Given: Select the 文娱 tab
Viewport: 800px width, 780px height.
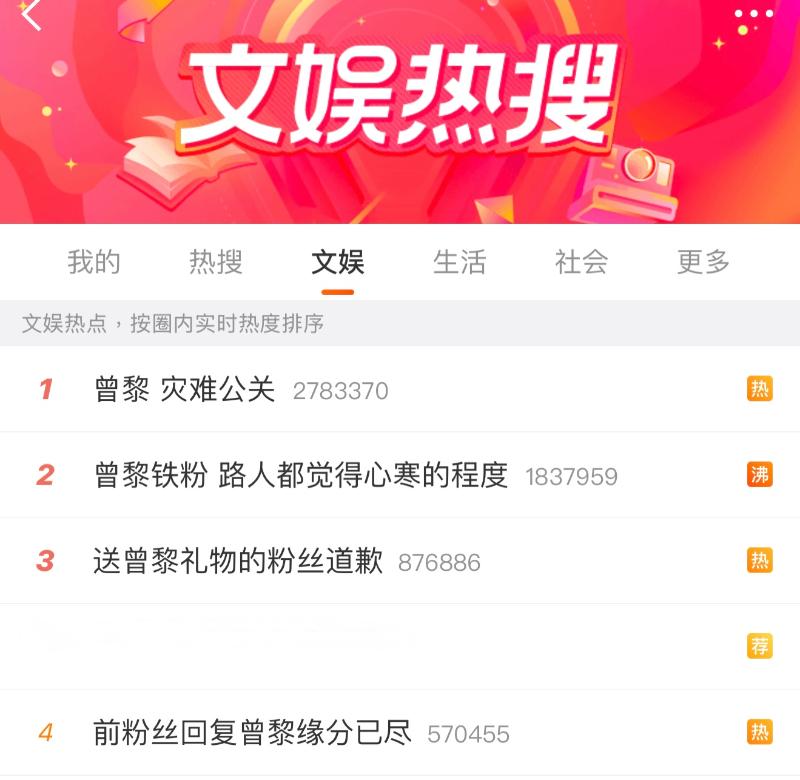Looking at the screenshot, I should point(338,263).
